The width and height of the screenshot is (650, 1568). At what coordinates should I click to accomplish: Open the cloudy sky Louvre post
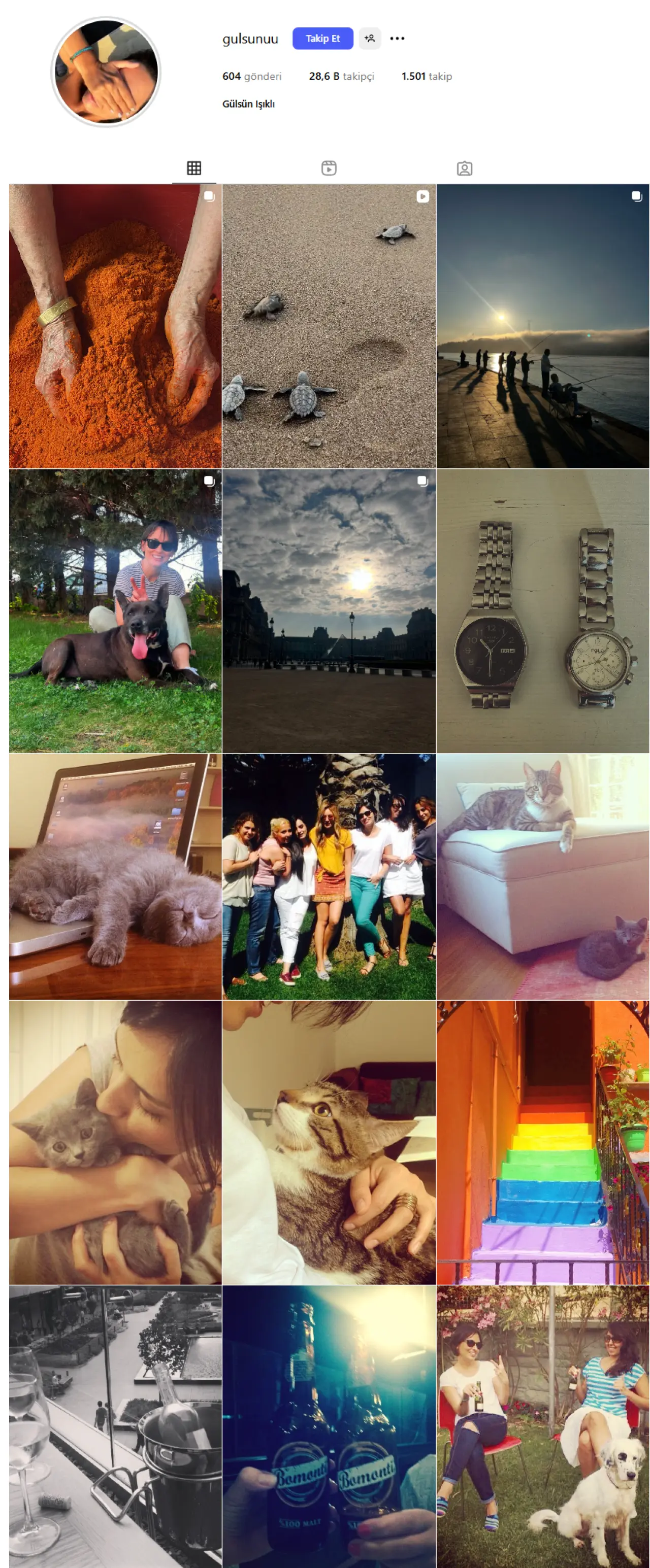tap(329, 610)
